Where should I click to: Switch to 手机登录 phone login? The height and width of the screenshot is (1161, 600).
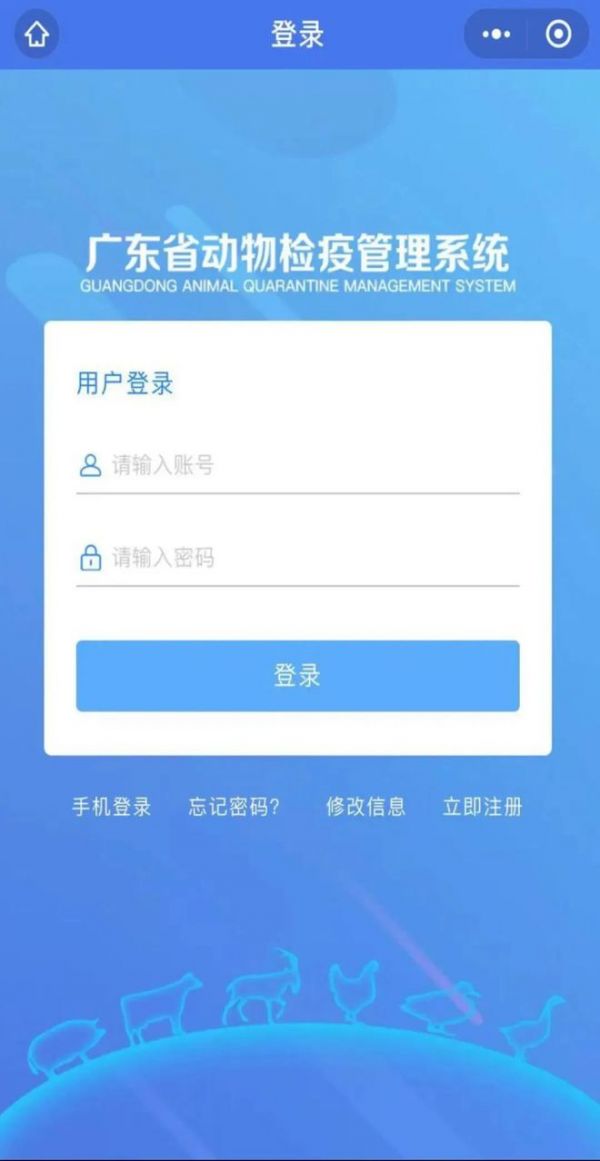coord(111,806)
